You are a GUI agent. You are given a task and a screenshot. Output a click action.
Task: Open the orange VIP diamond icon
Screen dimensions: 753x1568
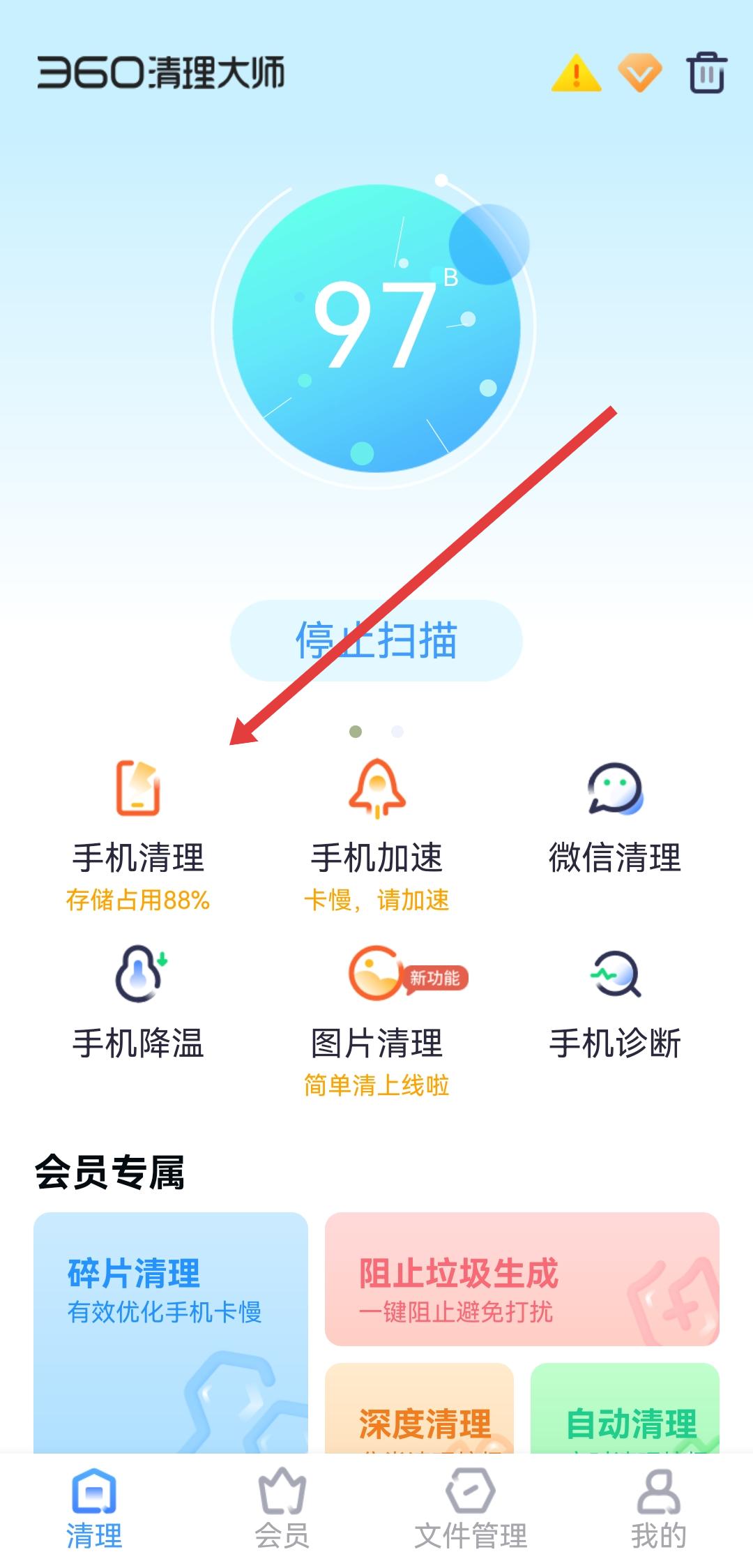[x=639, y=73]
